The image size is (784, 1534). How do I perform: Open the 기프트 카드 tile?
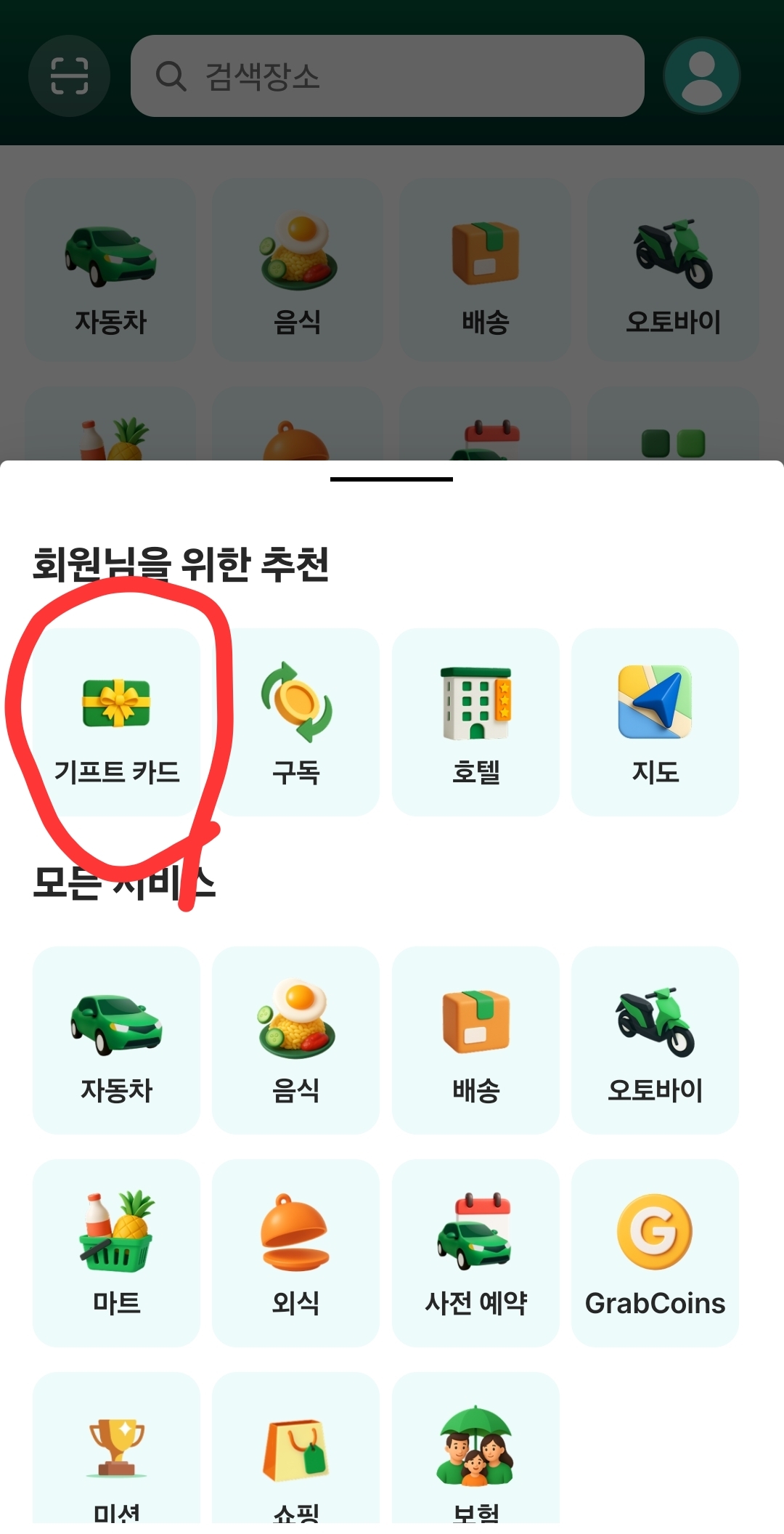[x=116, y=721]
